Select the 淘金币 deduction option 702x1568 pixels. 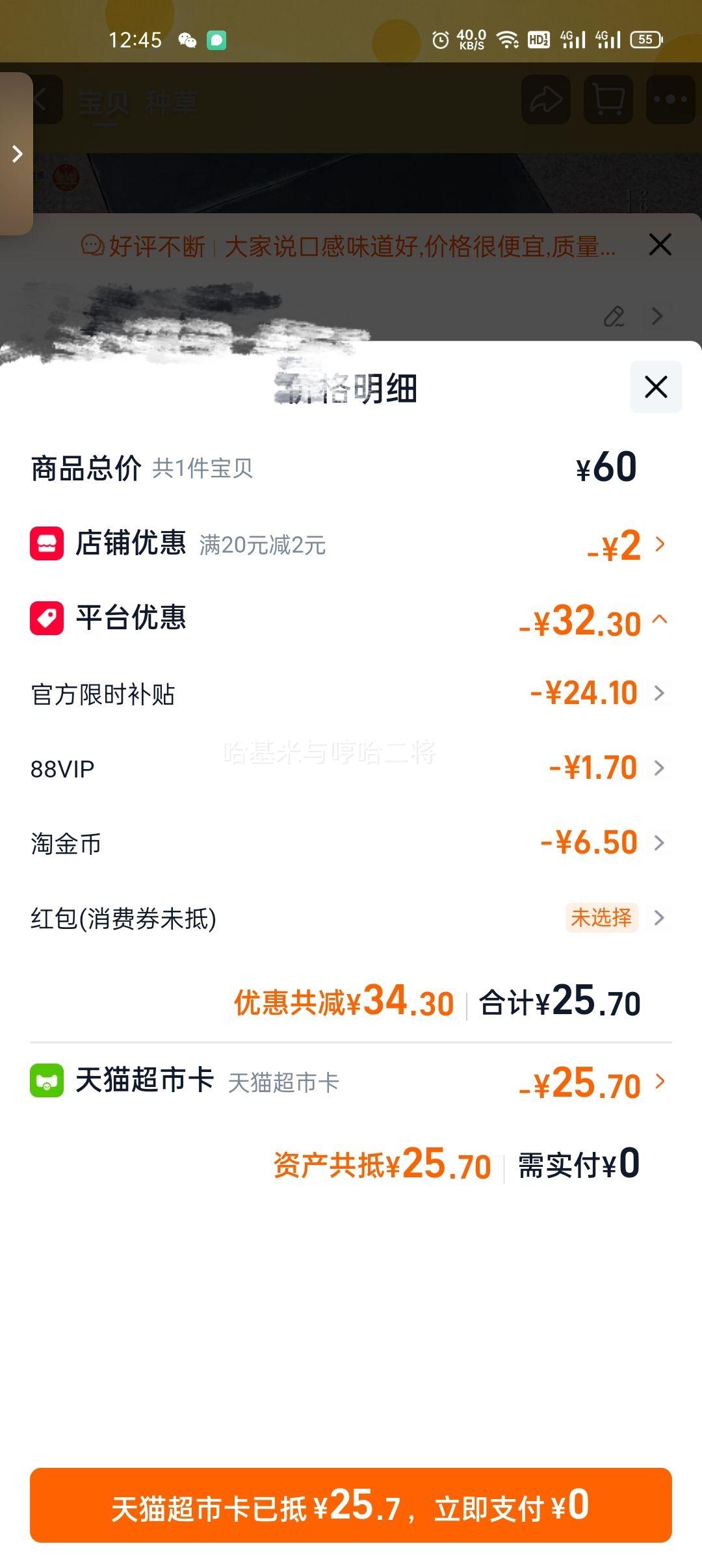point(351,843)
